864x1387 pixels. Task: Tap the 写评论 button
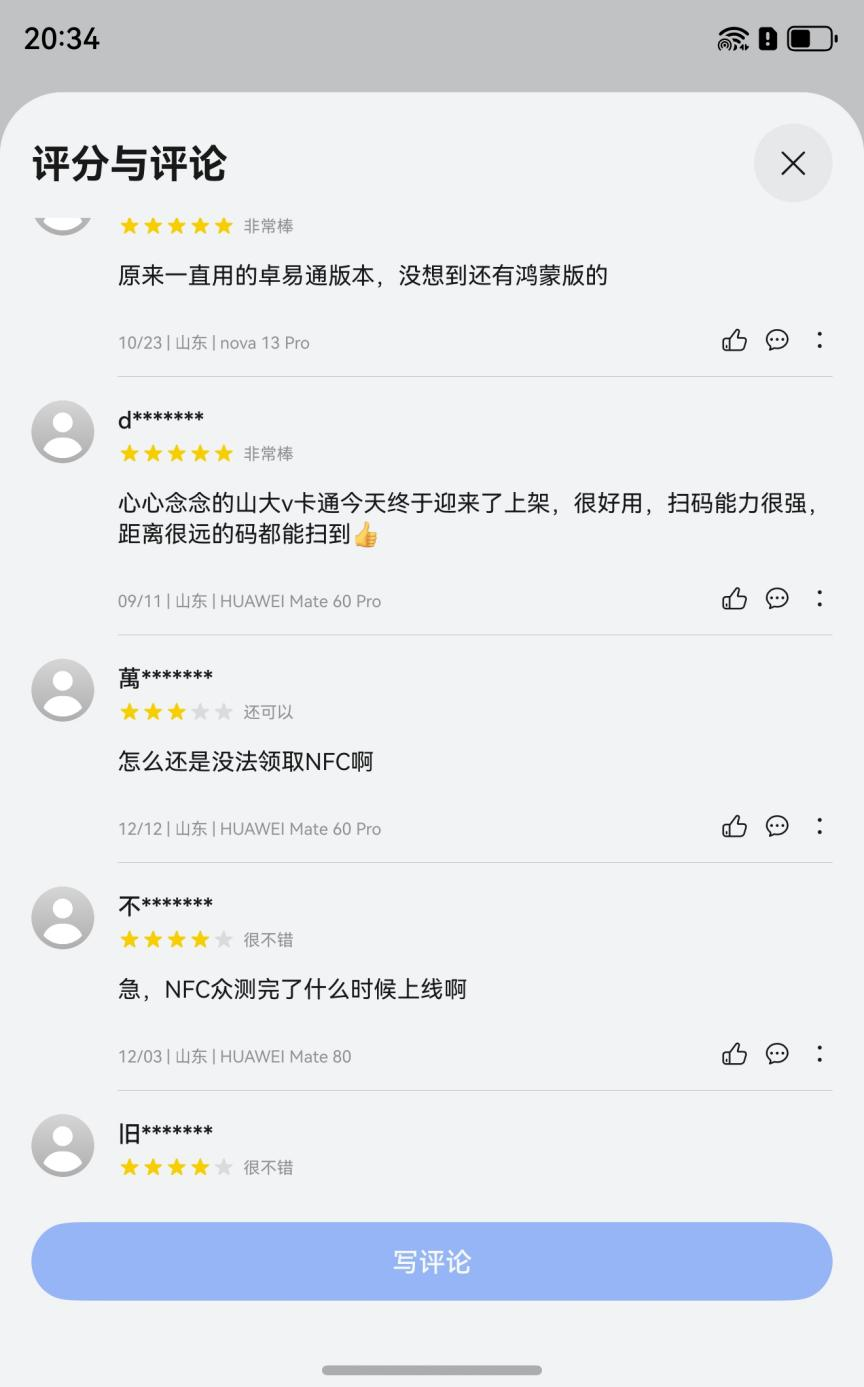coord(432,1261)
